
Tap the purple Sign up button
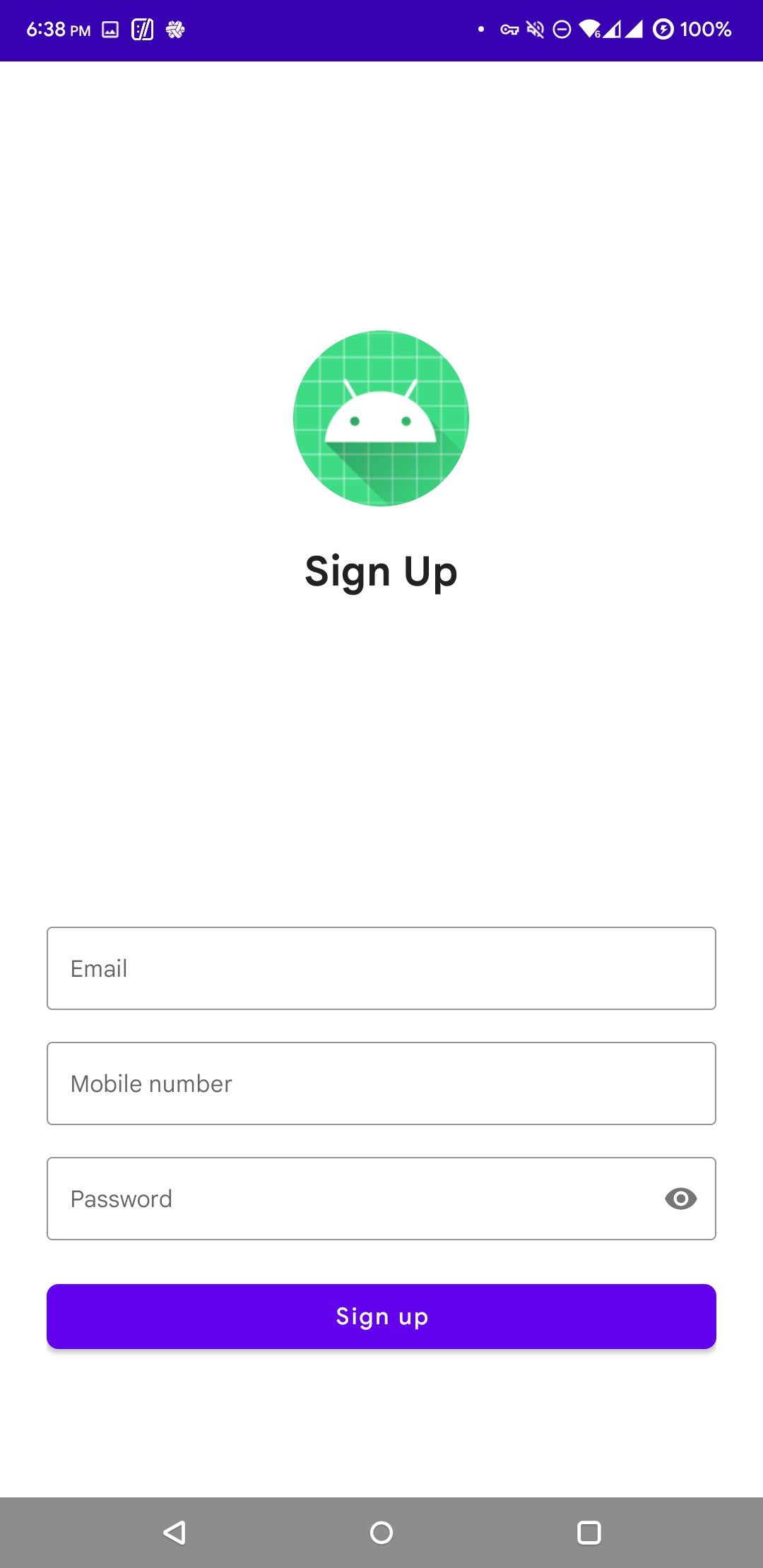pos(381,1317)
